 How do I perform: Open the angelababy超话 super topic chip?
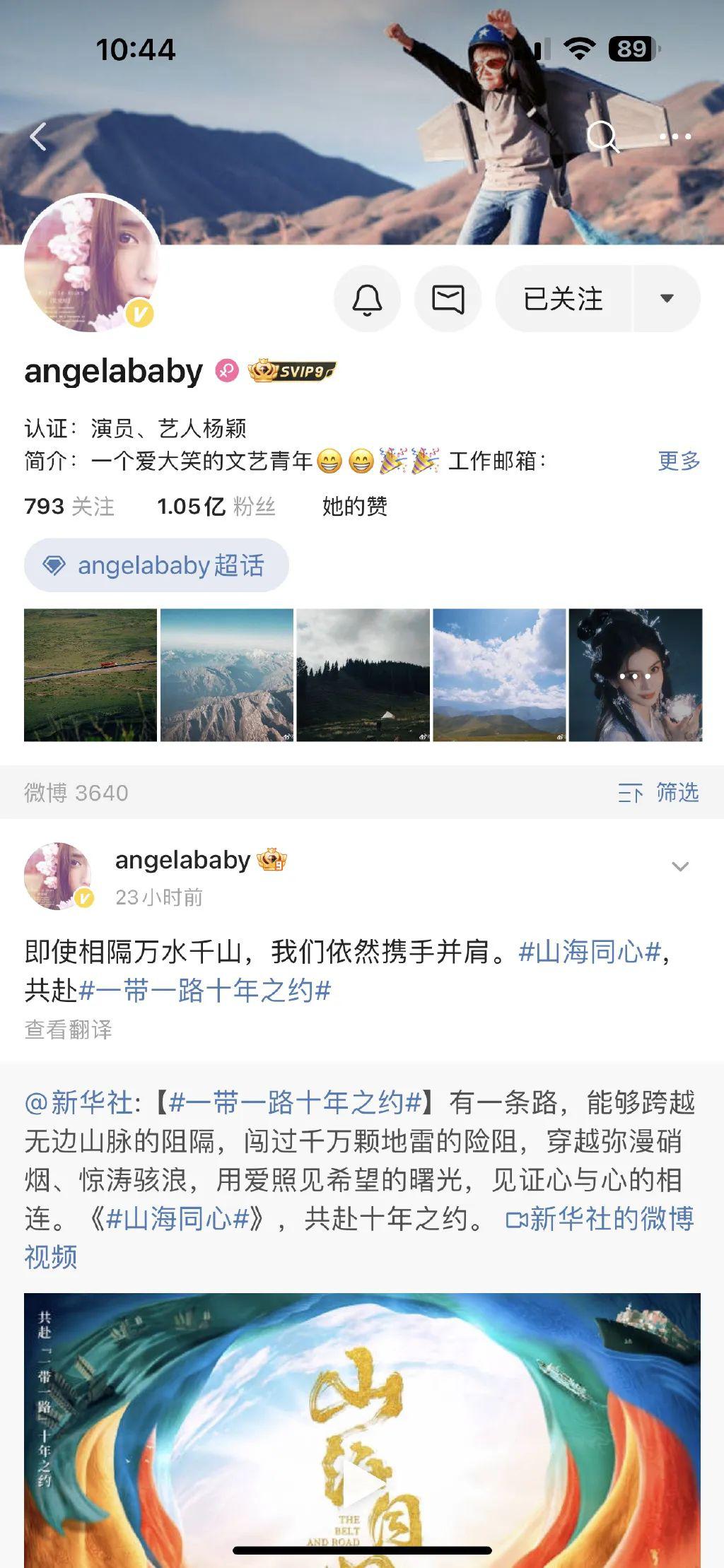tap(156, 565)
